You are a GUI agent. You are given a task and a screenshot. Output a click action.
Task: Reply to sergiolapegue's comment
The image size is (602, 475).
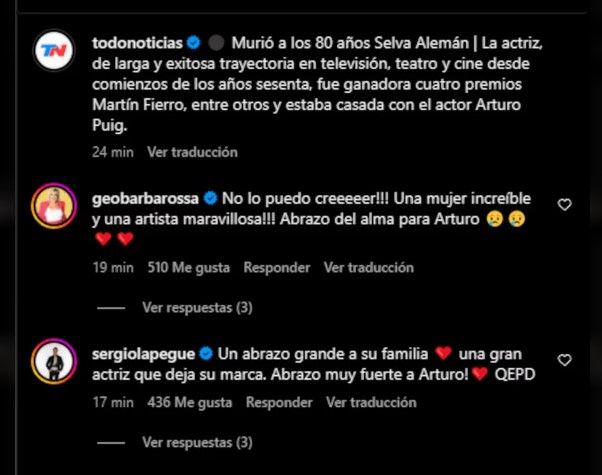279,403
